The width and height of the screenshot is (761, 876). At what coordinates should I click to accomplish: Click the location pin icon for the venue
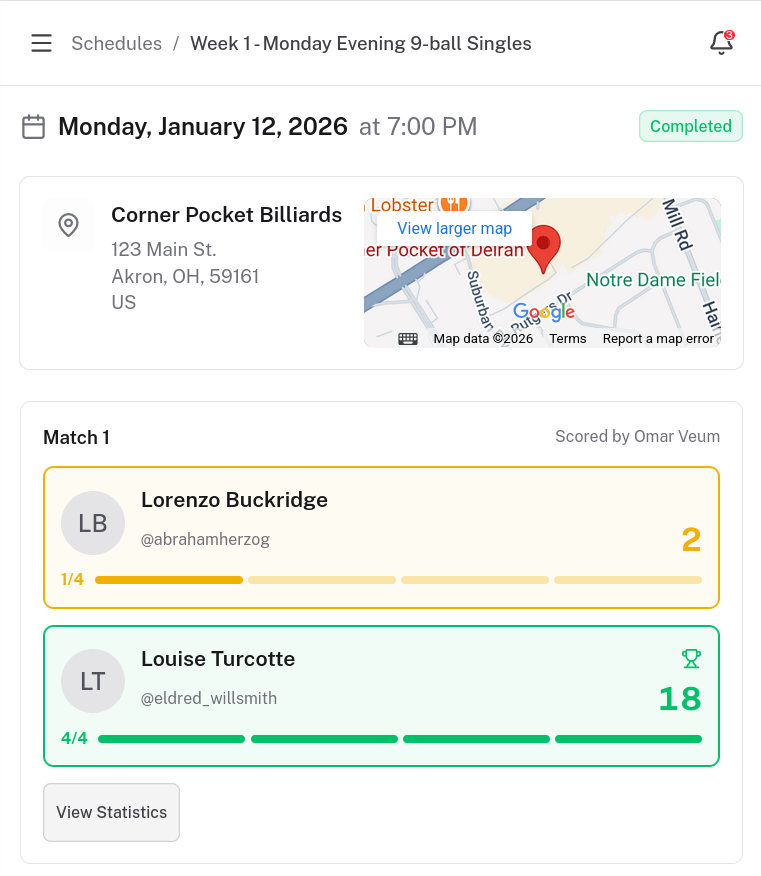tap(68, 226)
